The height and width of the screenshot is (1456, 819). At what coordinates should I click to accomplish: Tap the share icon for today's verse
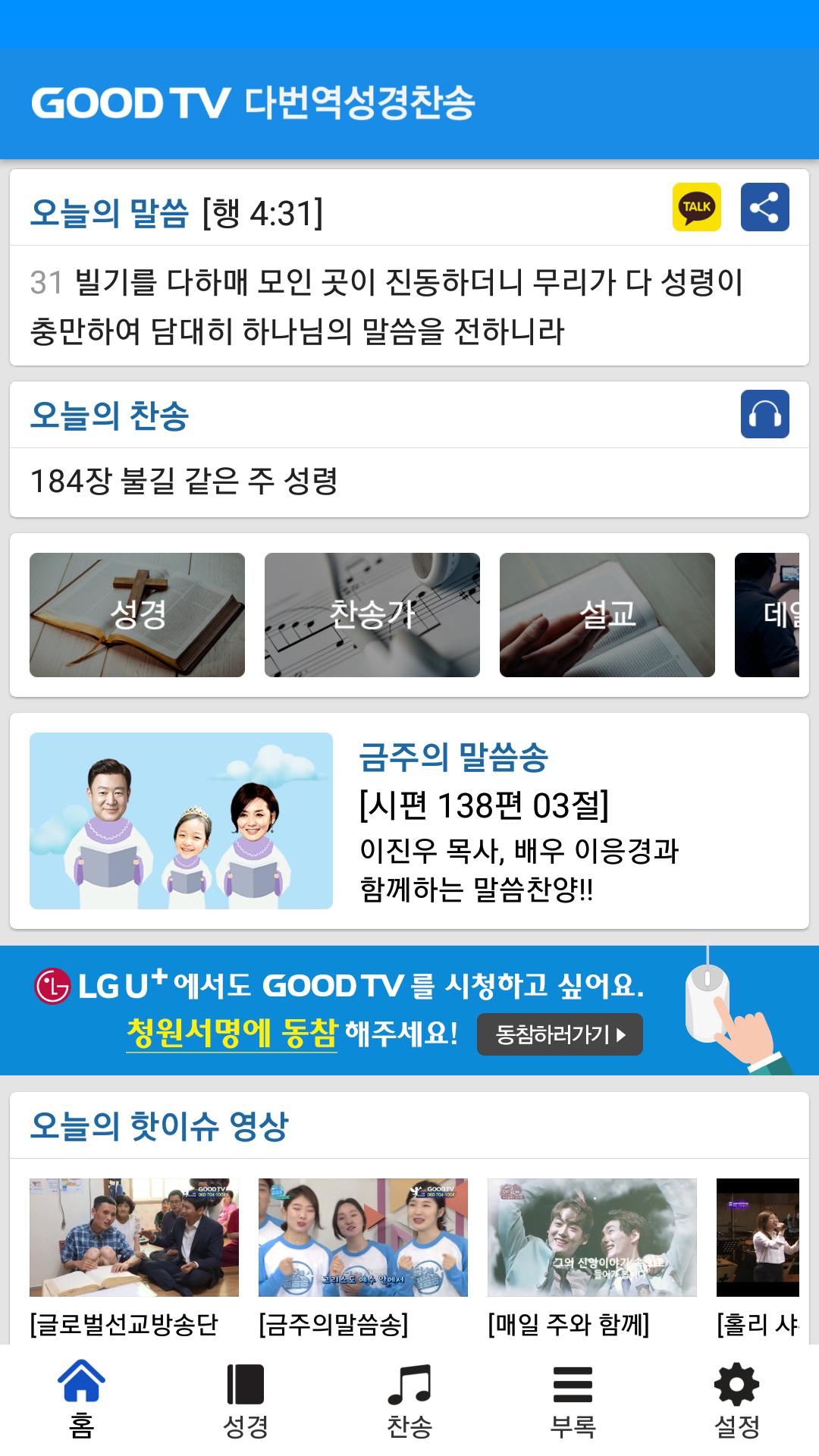[x=764, y=207]
